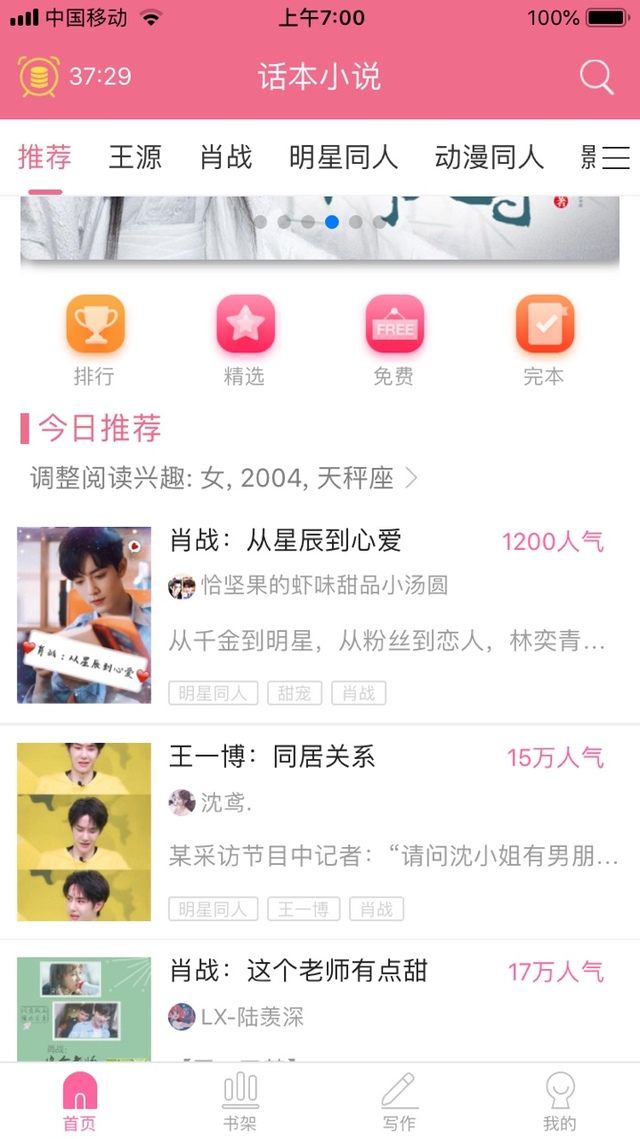Switch to the 王源 tab
Viewport: 640px width, 1139px height.
pos(135,157)
